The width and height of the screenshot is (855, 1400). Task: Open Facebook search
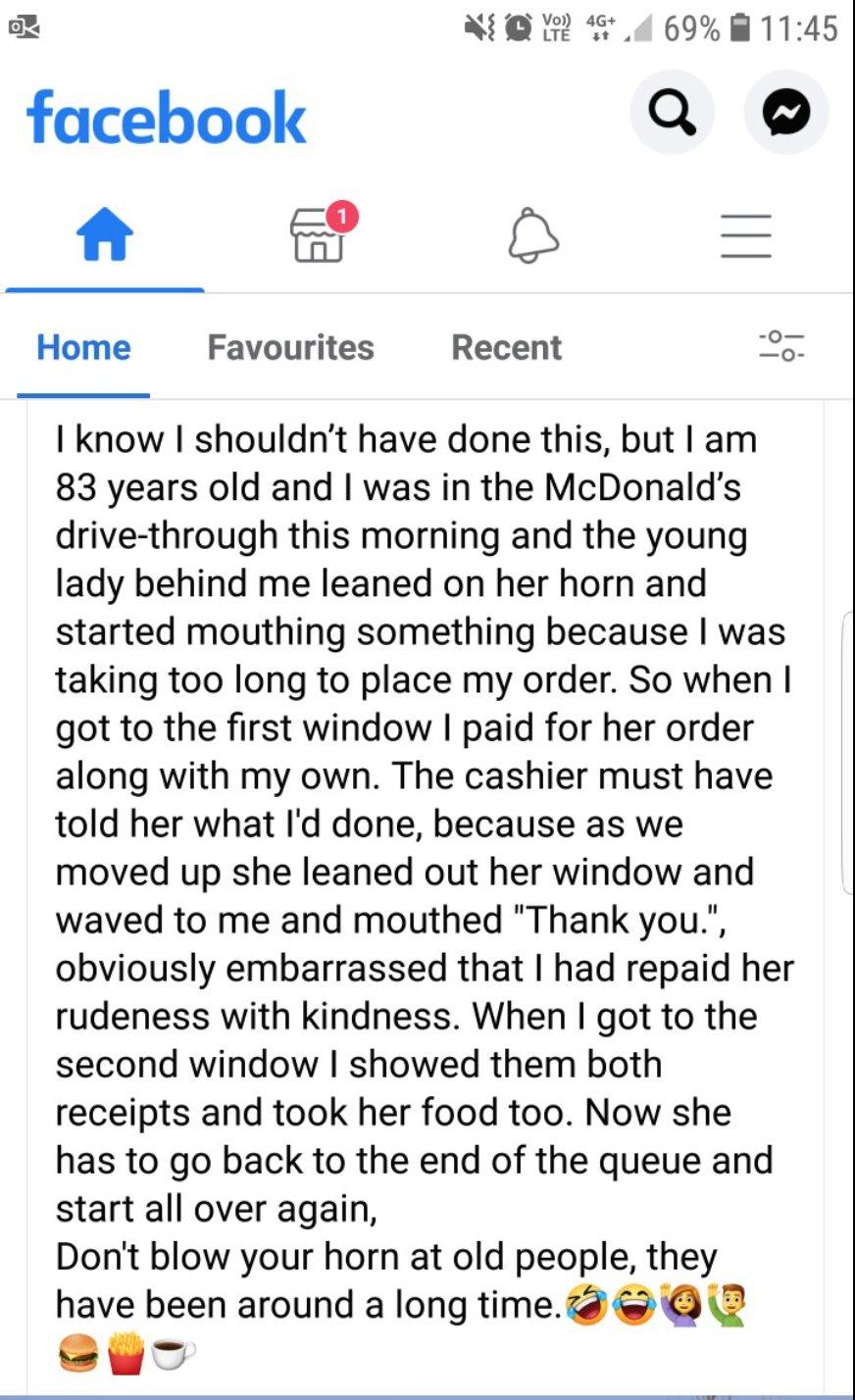(x=672, y=113)
